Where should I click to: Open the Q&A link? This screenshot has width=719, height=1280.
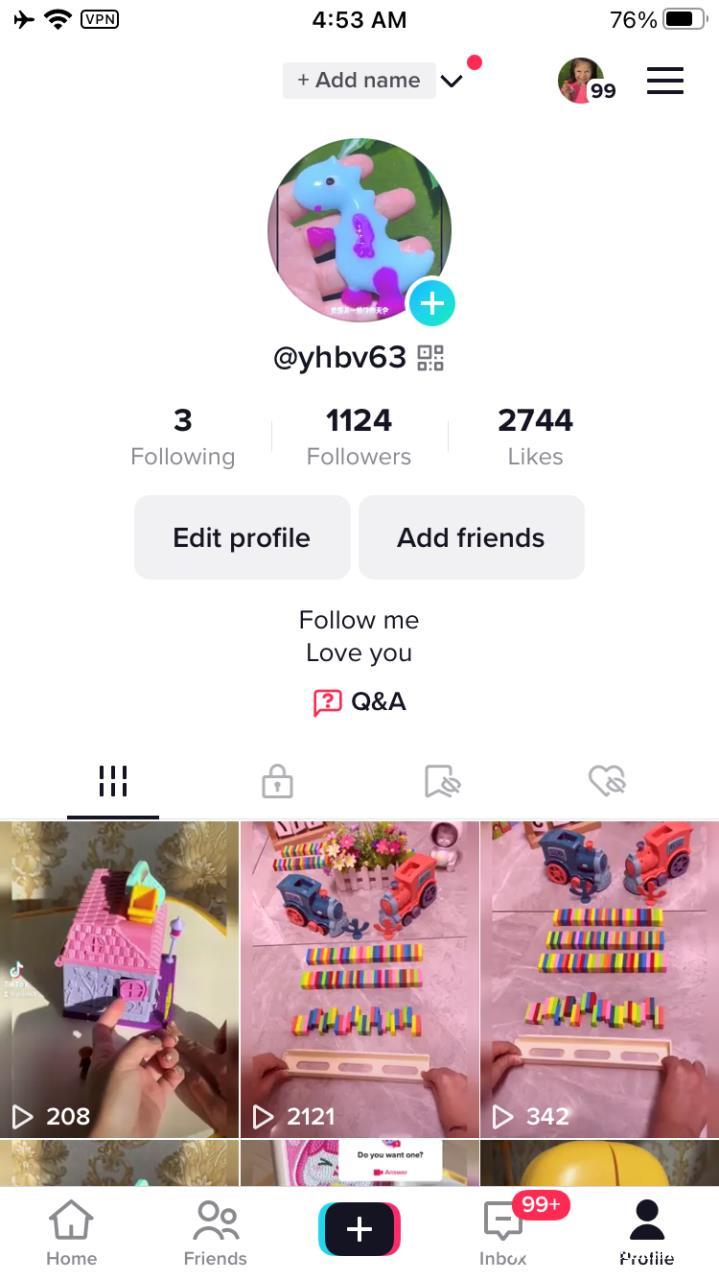click(360, 702)
